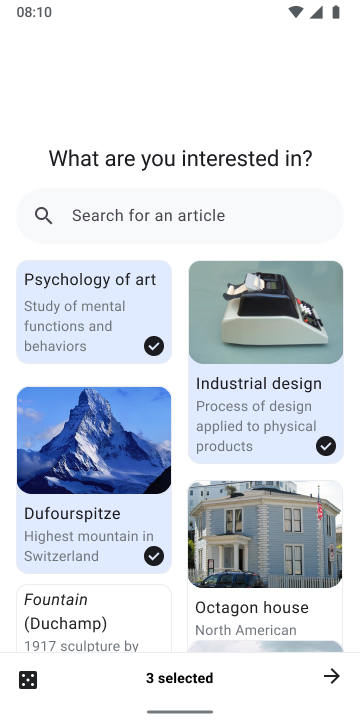360x720 pixels.
Task: Open the Search for an article field
Action: [180, 216]
